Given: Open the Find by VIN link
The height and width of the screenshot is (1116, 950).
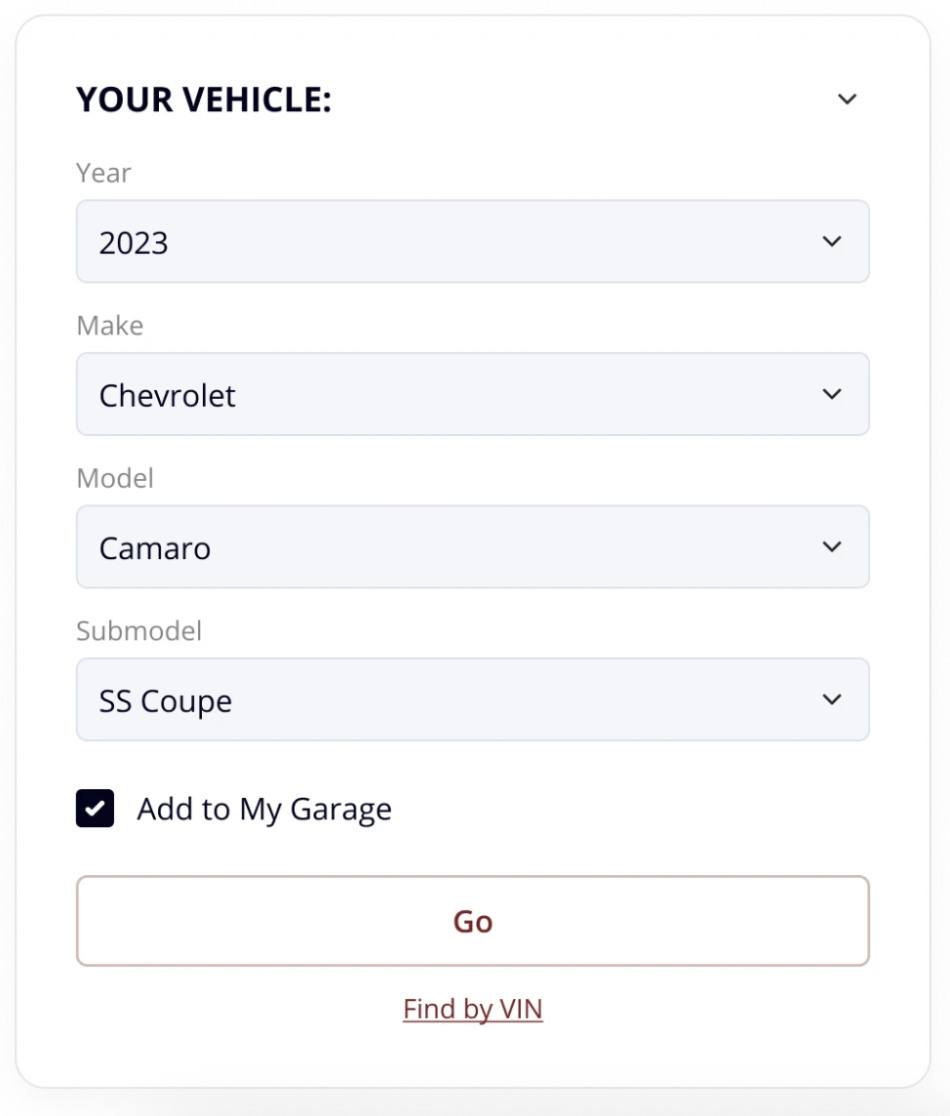Looking at the screenshot, I should [473, 1009].
